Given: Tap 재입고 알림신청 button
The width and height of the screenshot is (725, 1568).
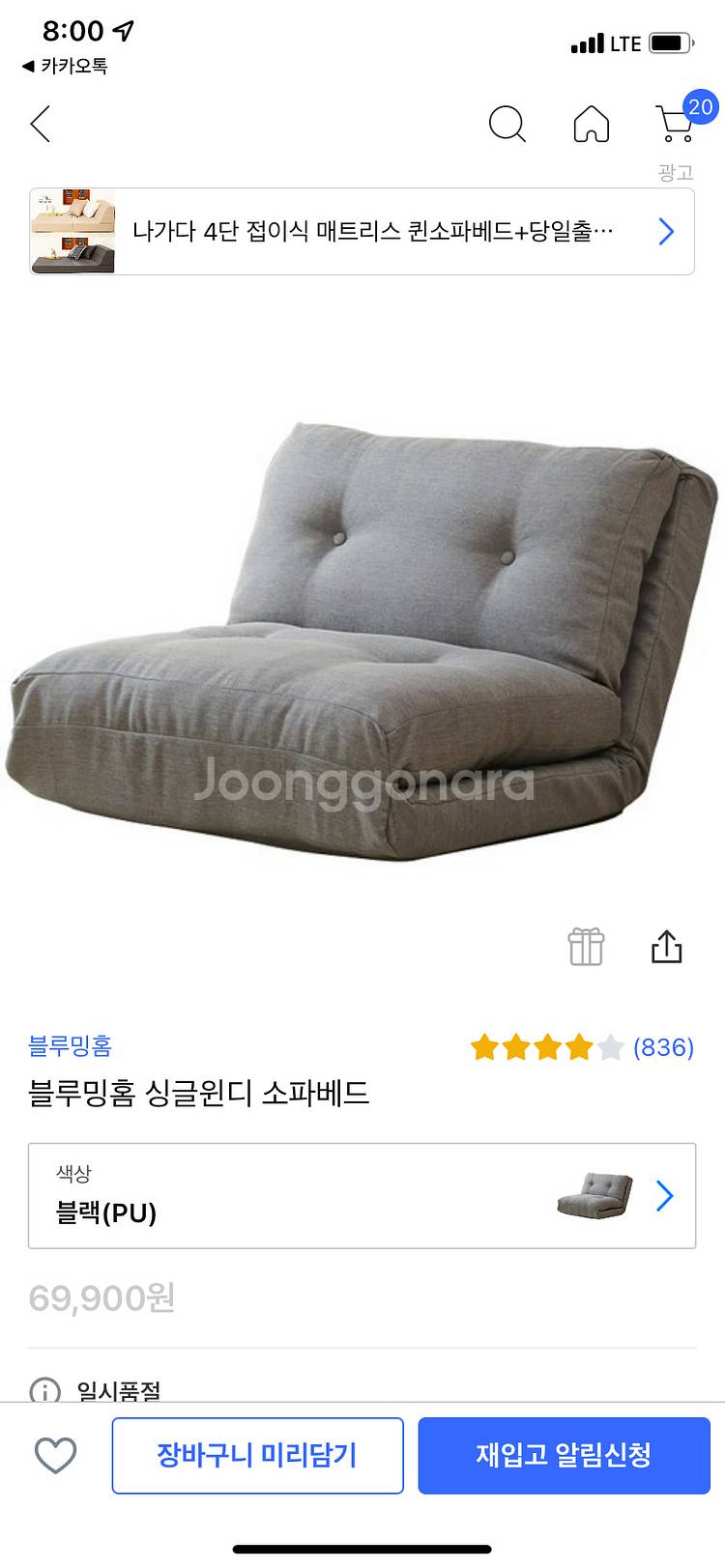Looking at the screenshot, I should coord(564,1455).
